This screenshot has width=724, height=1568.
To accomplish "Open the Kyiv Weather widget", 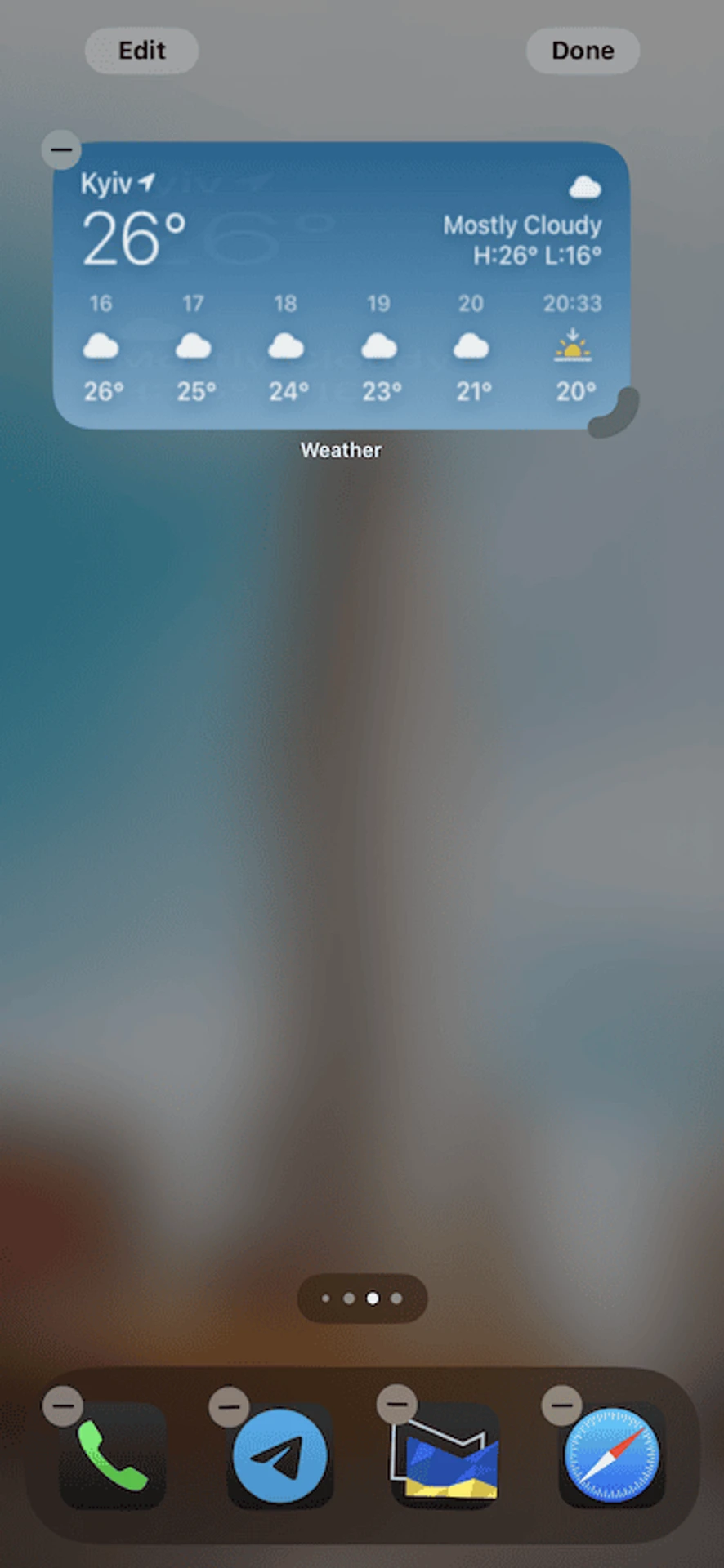I will [342, 286].
